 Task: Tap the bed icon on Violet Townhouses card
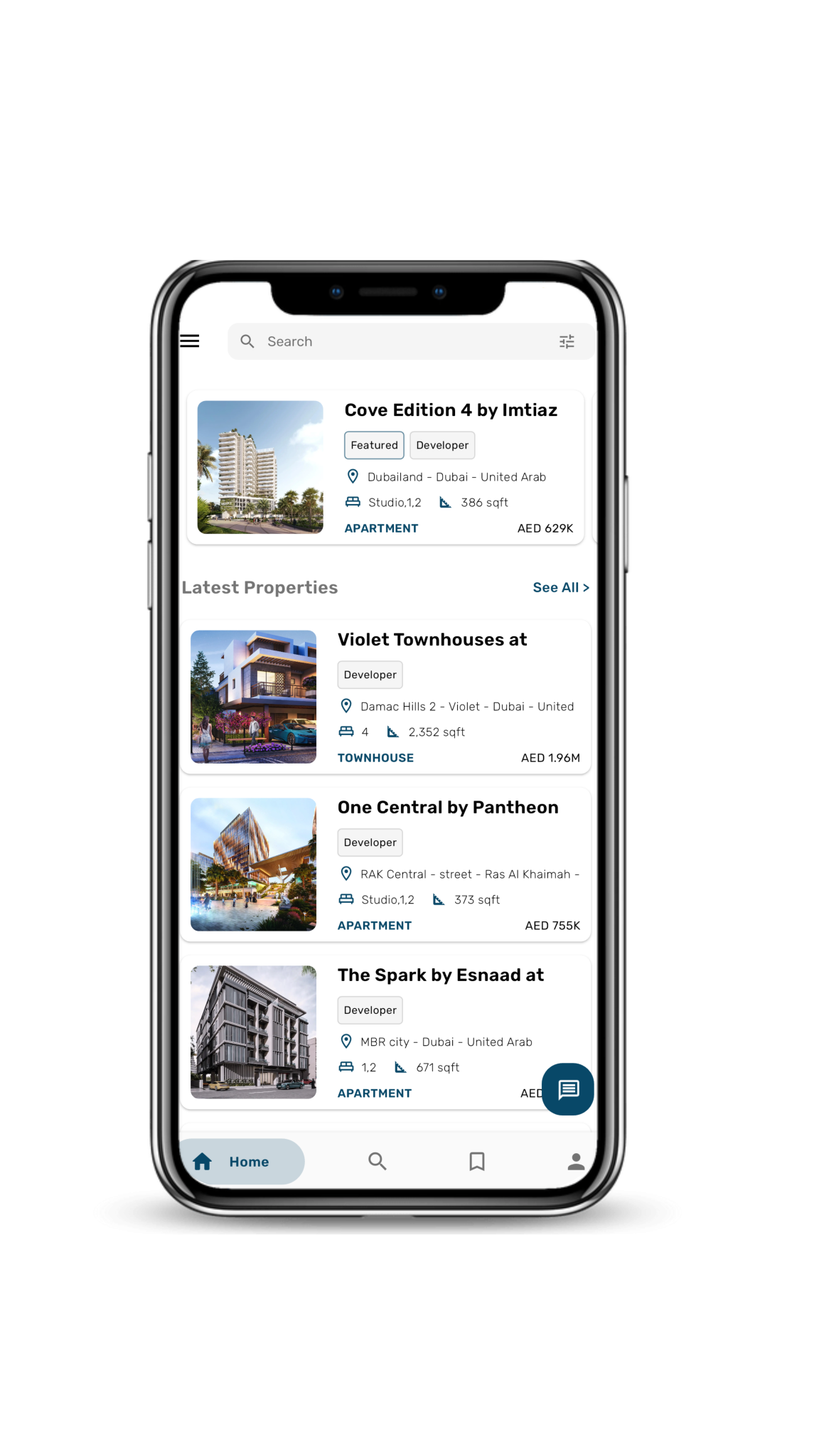(x=346, y=732)
